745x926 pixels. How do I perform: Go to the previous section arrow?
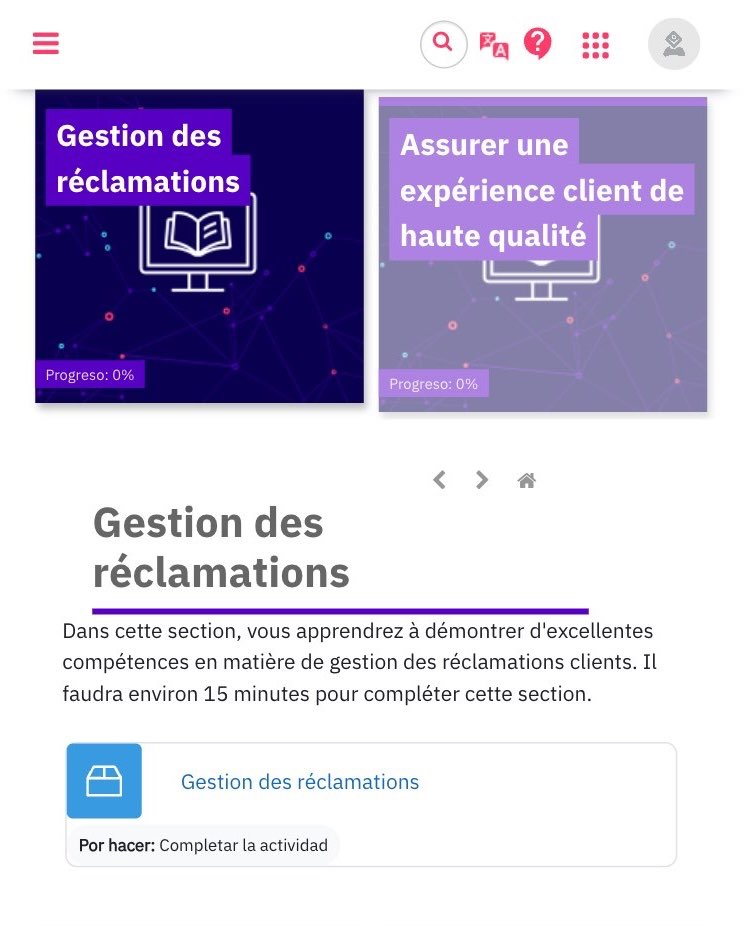coord(439,480)
